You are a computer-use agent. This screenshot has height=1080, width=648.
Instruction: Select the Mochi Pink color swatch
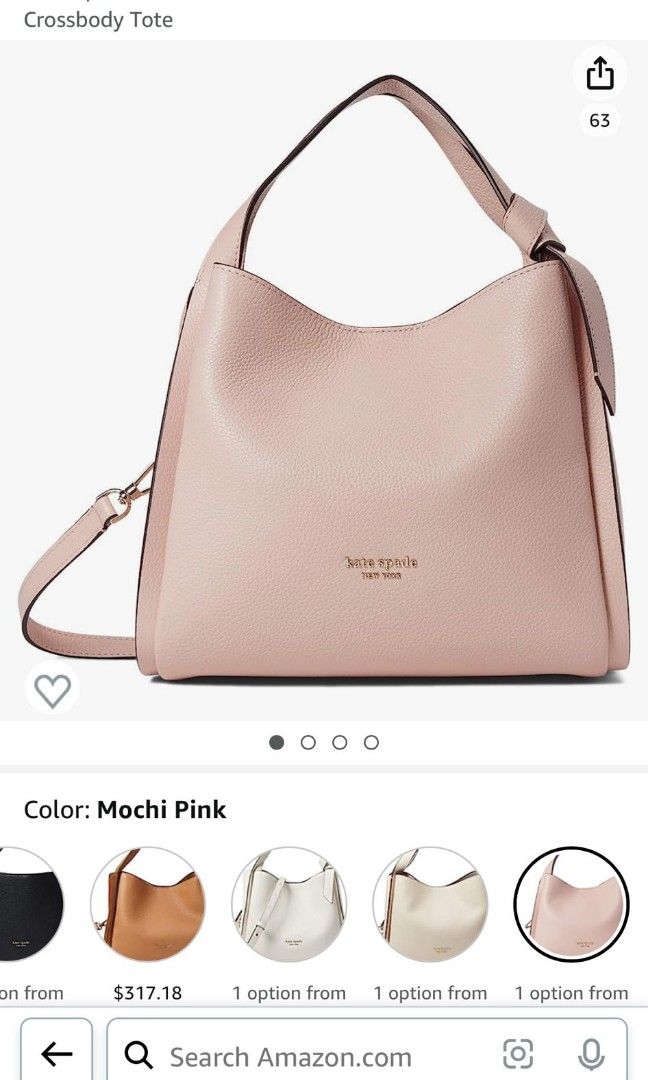pos(571,904)
